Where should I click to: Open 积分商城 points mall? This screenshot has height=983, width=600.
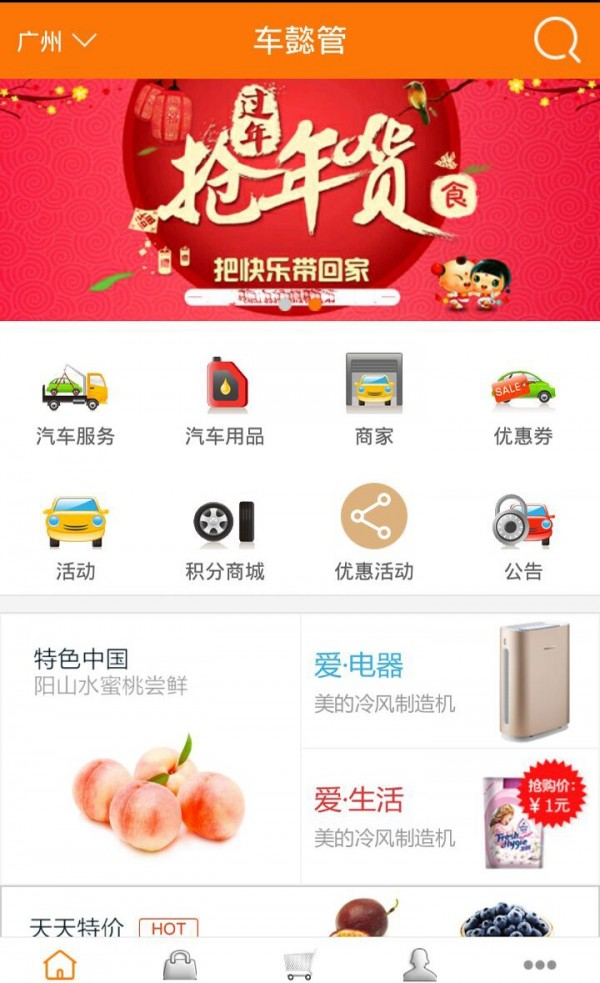pyautogui.click(x=225, y=537)
